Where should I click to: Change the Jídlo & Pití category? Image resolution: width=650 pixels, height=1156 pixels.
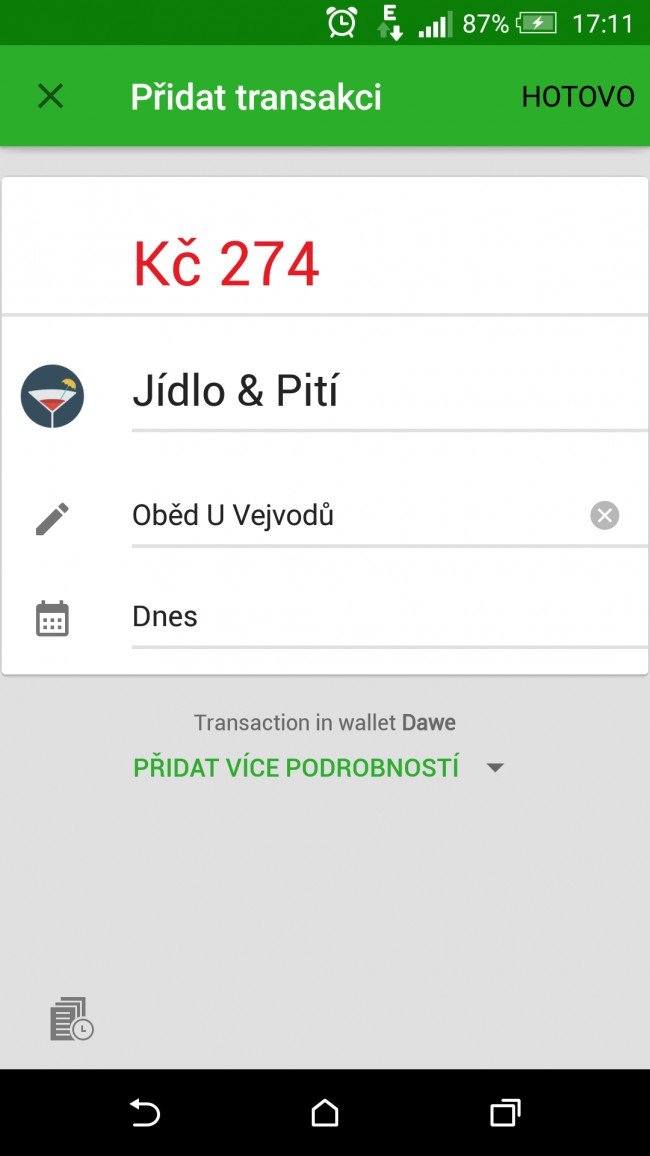click(x=235, y=392)
